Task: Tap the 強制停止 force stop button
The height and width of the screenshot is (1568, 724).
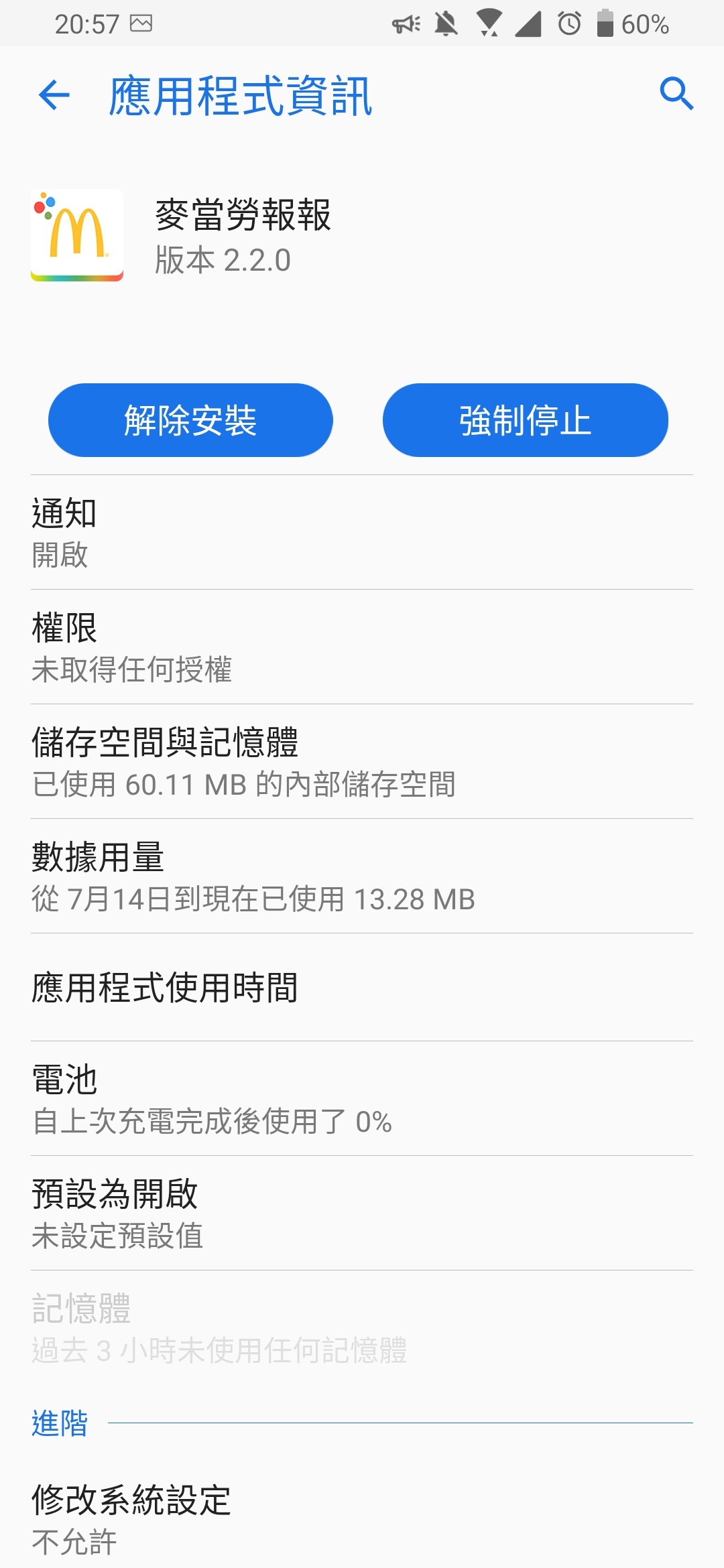Action: pyautogui.click(x=525, y=420)
